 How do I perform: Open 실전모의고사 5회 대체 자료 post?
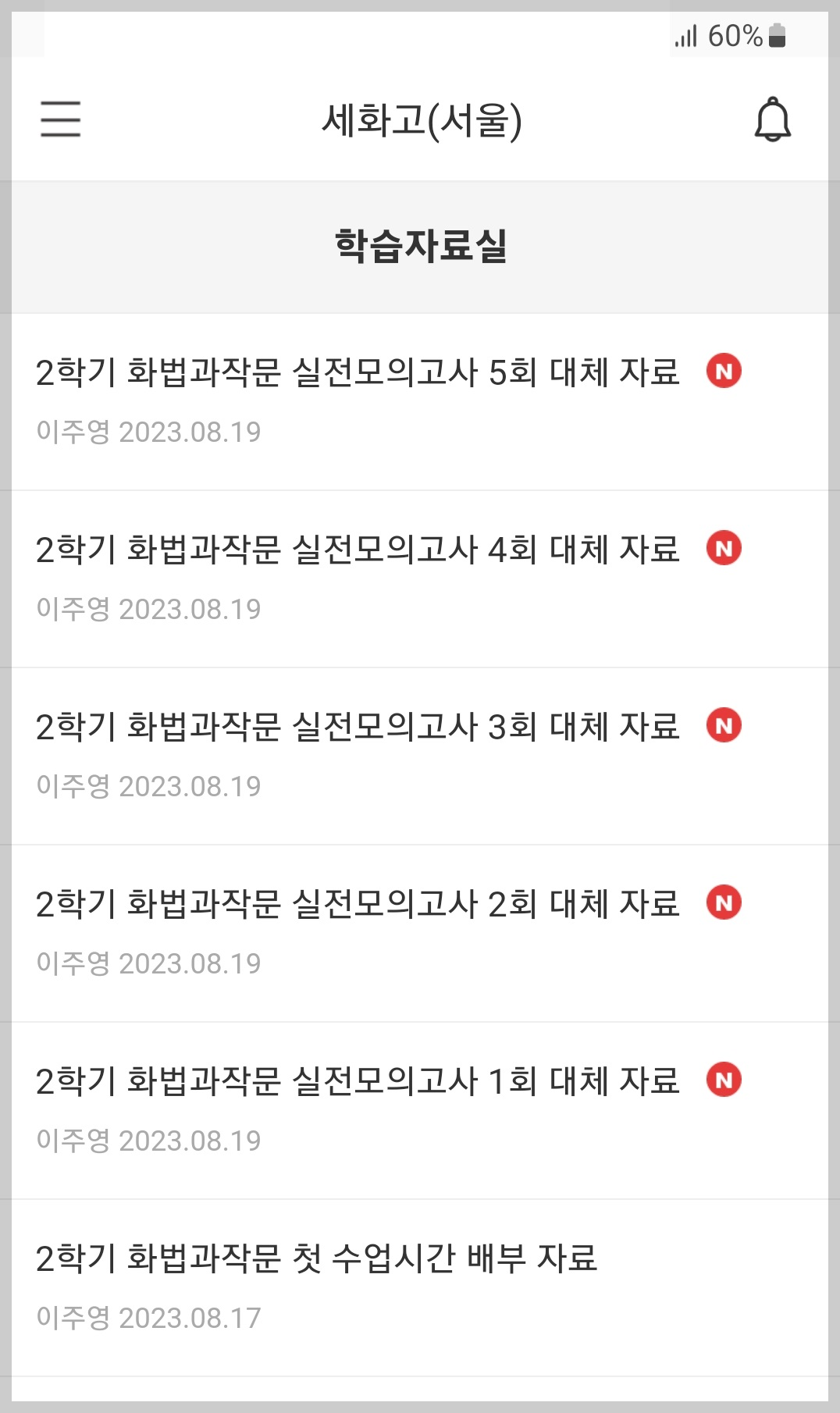tap(420, 402)
